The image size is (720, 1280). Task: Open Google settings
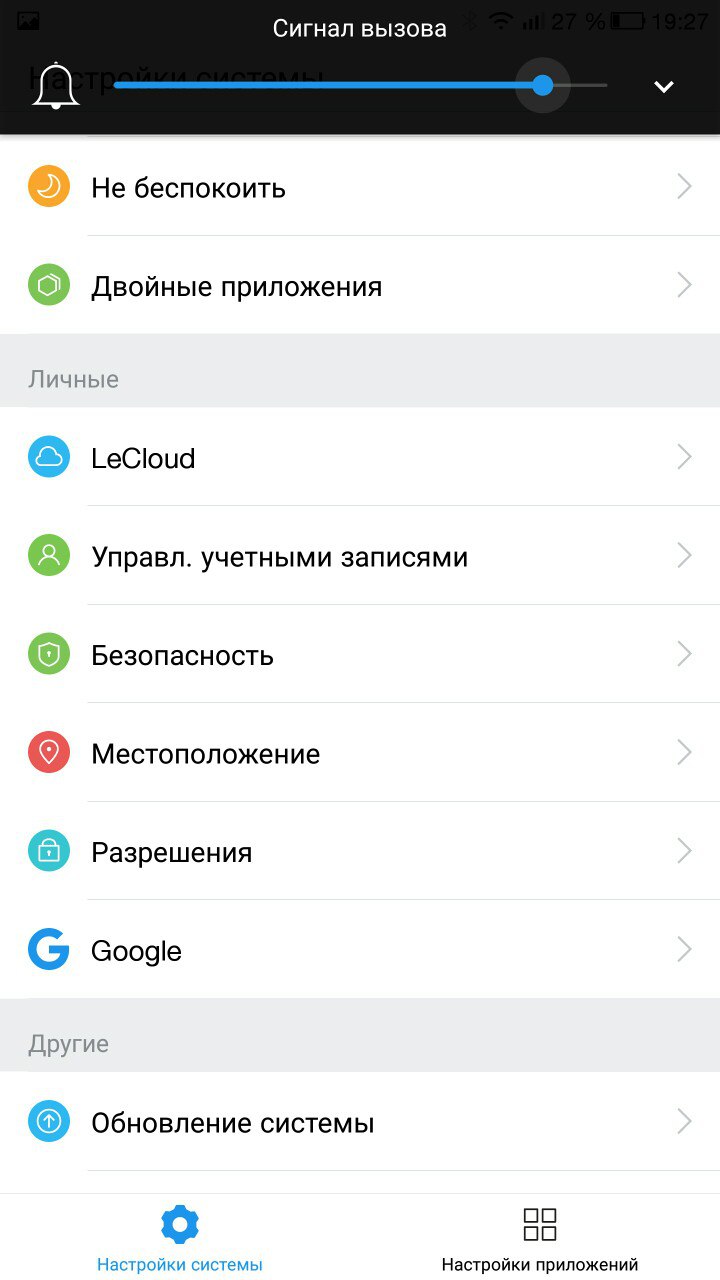360,950
